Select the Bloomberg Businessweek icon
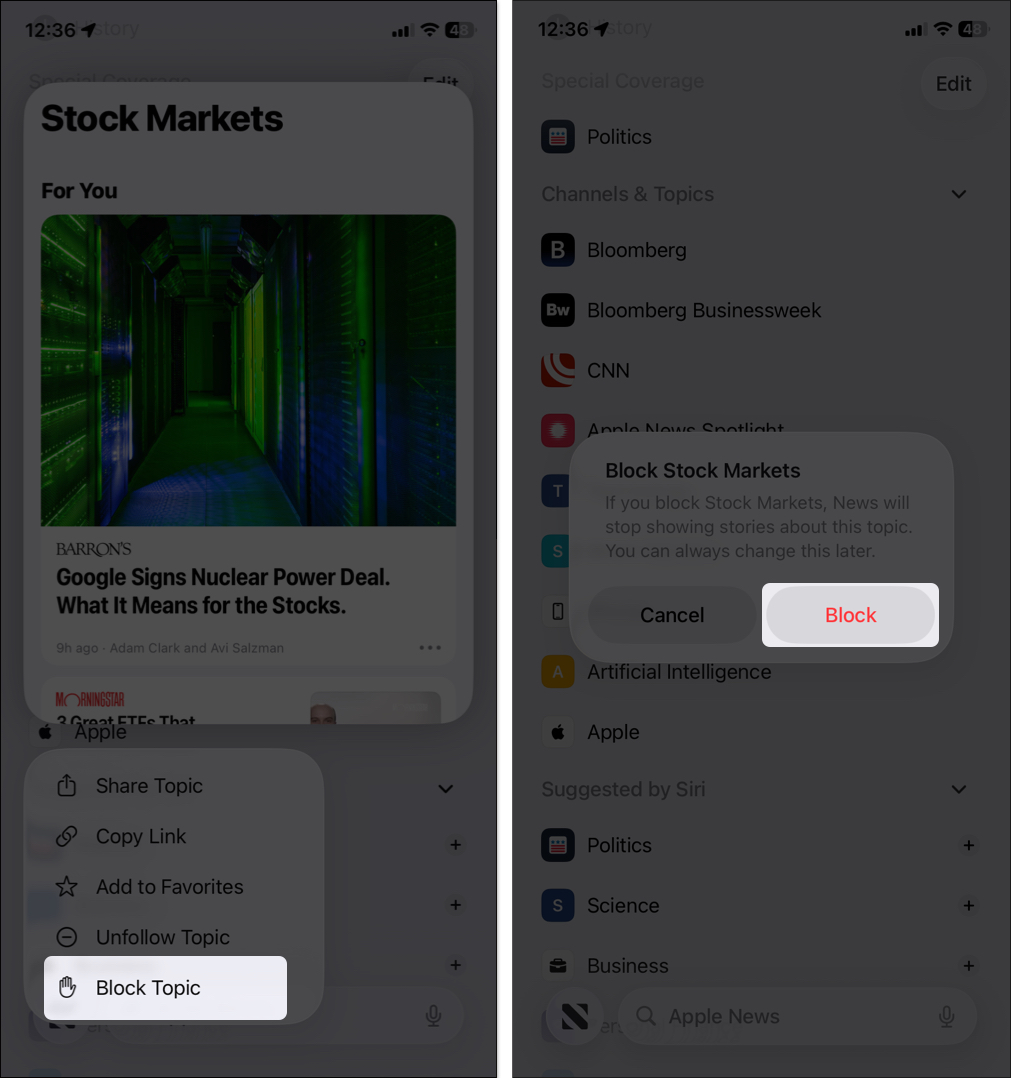This screenshot has height=1078, width=1011. point(557,310)
